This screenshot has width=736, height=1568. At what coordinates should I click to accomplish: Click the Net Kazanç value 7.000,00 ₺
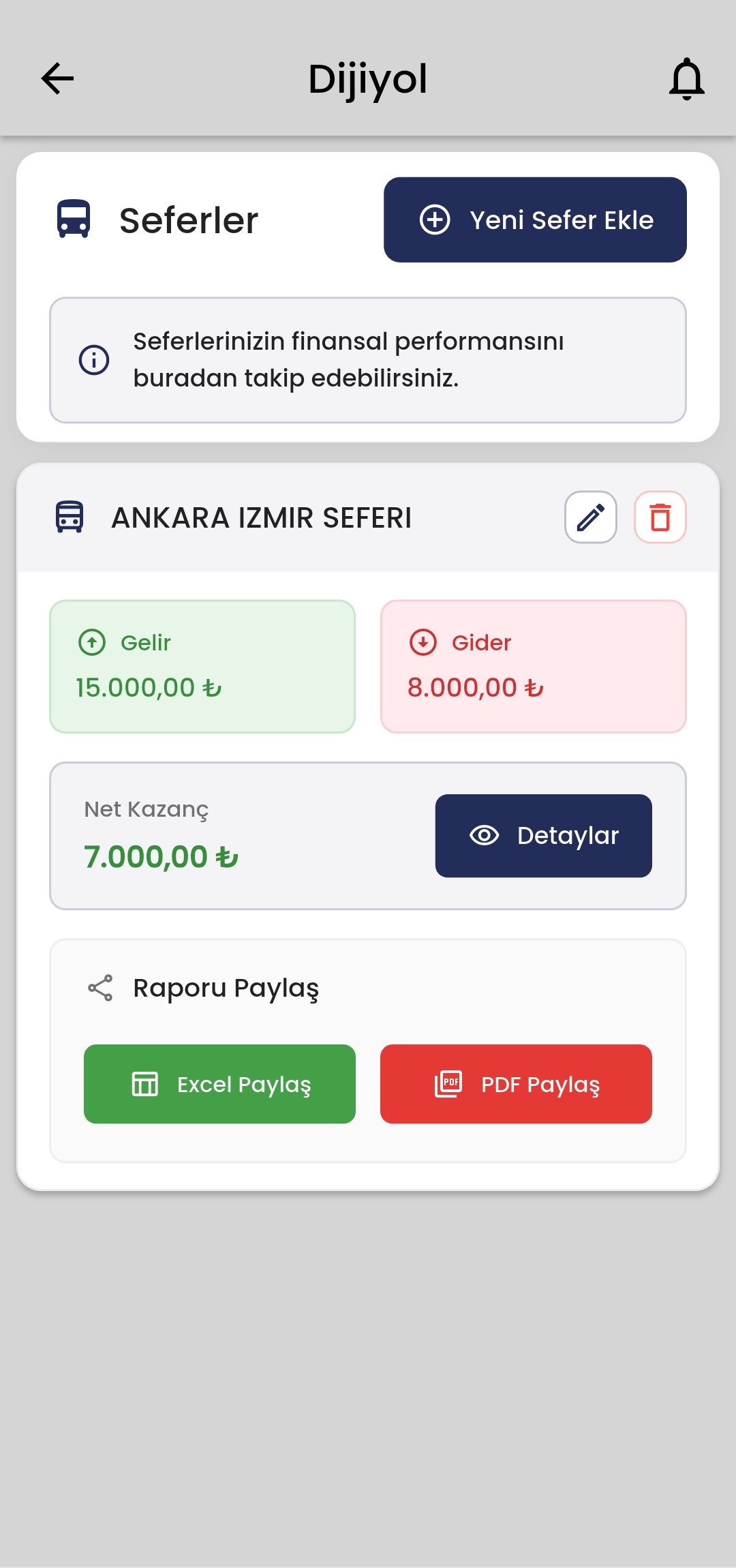click(x=161, y=856)
